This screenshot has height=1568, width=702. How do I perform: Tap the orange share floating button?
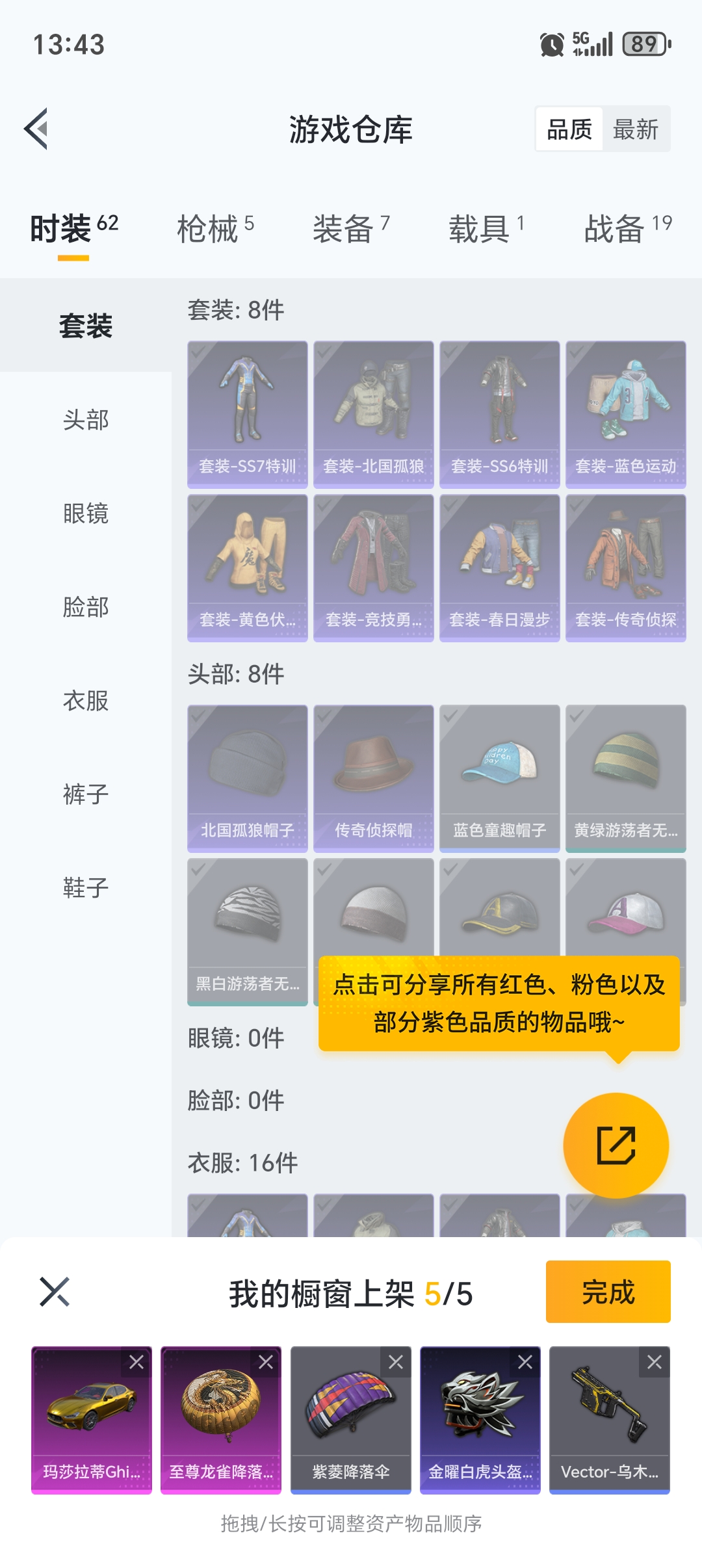point(616,1145)
